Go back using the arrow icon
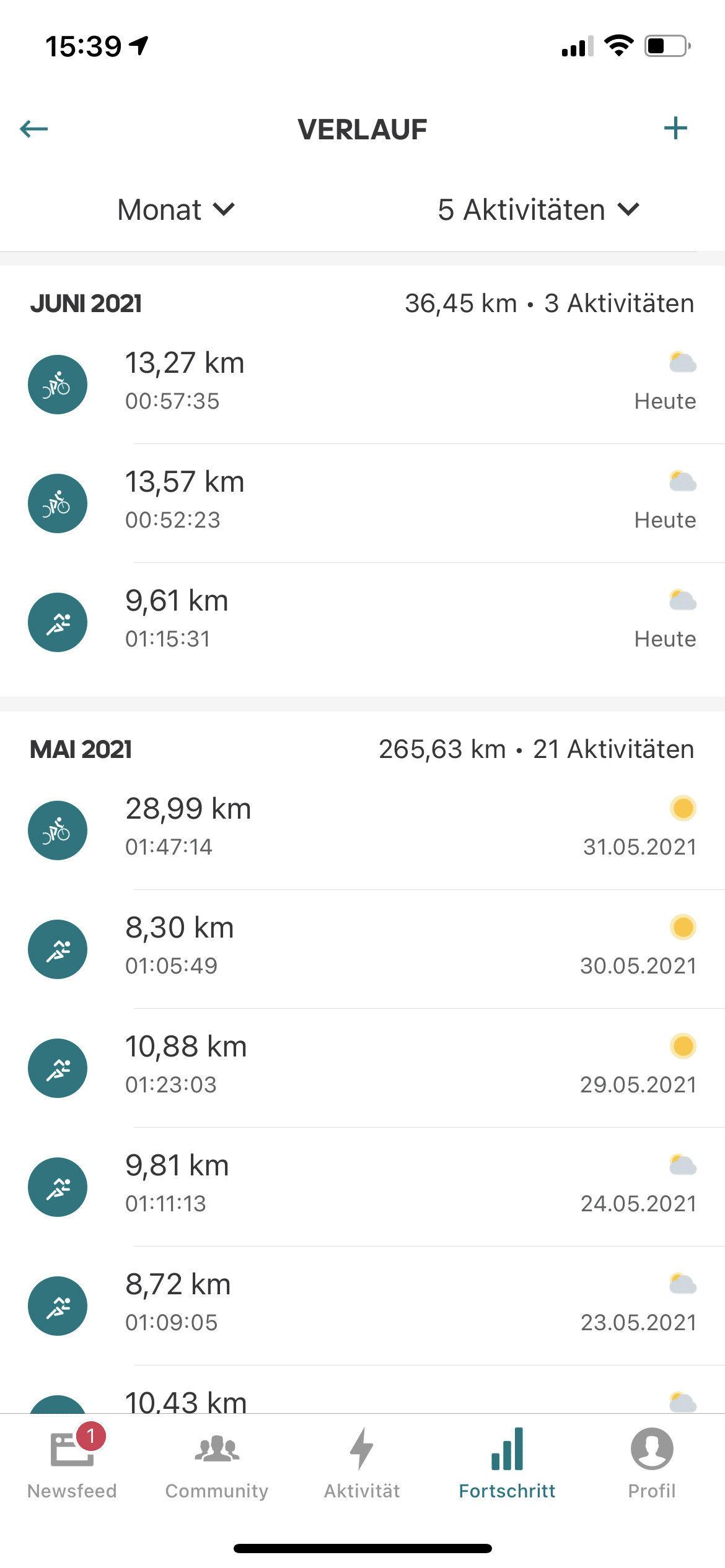This screenshot has width=725, height=1568. [34, 129]
